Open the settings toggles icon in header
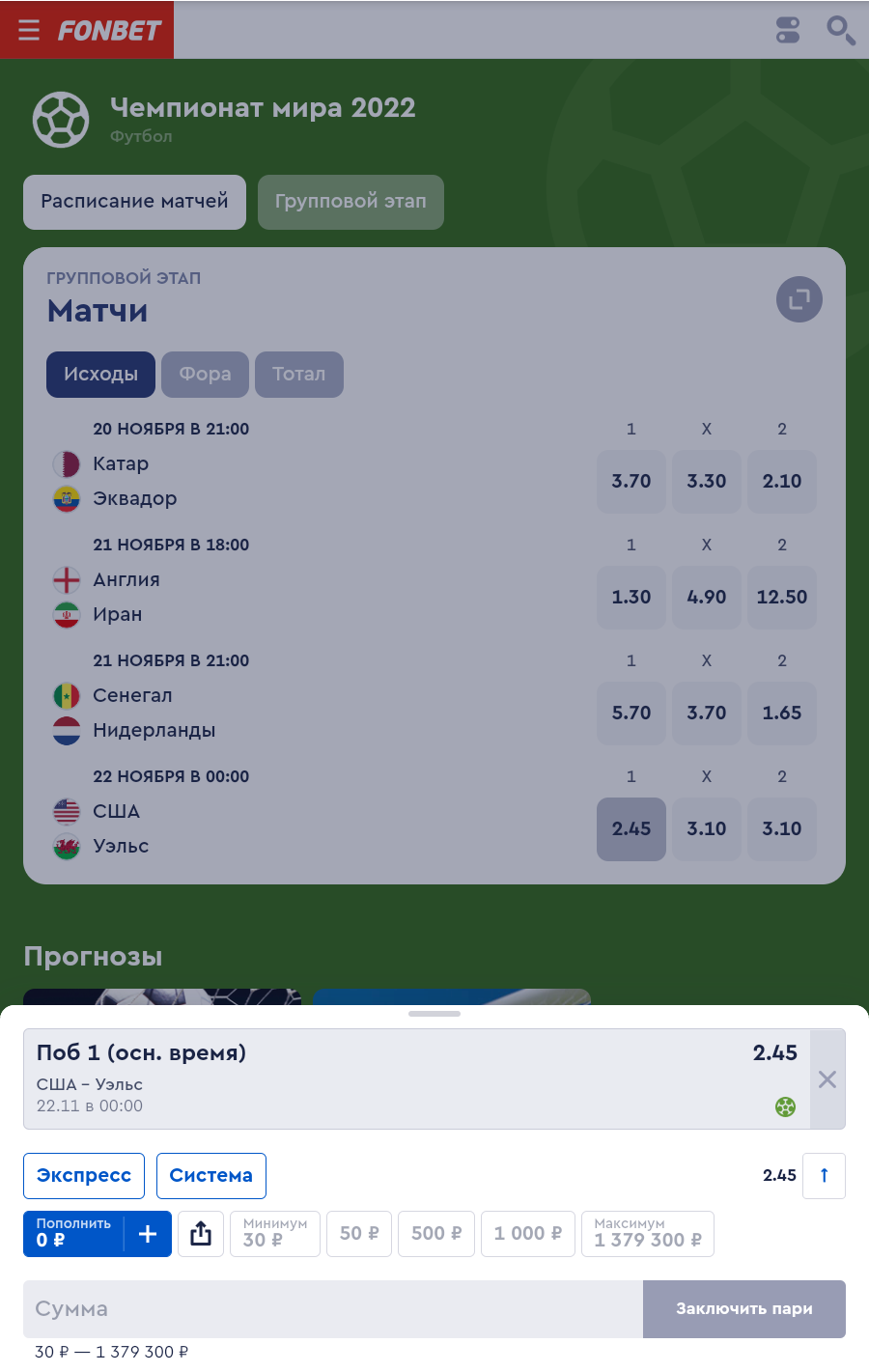 click(x=788, y=30)
